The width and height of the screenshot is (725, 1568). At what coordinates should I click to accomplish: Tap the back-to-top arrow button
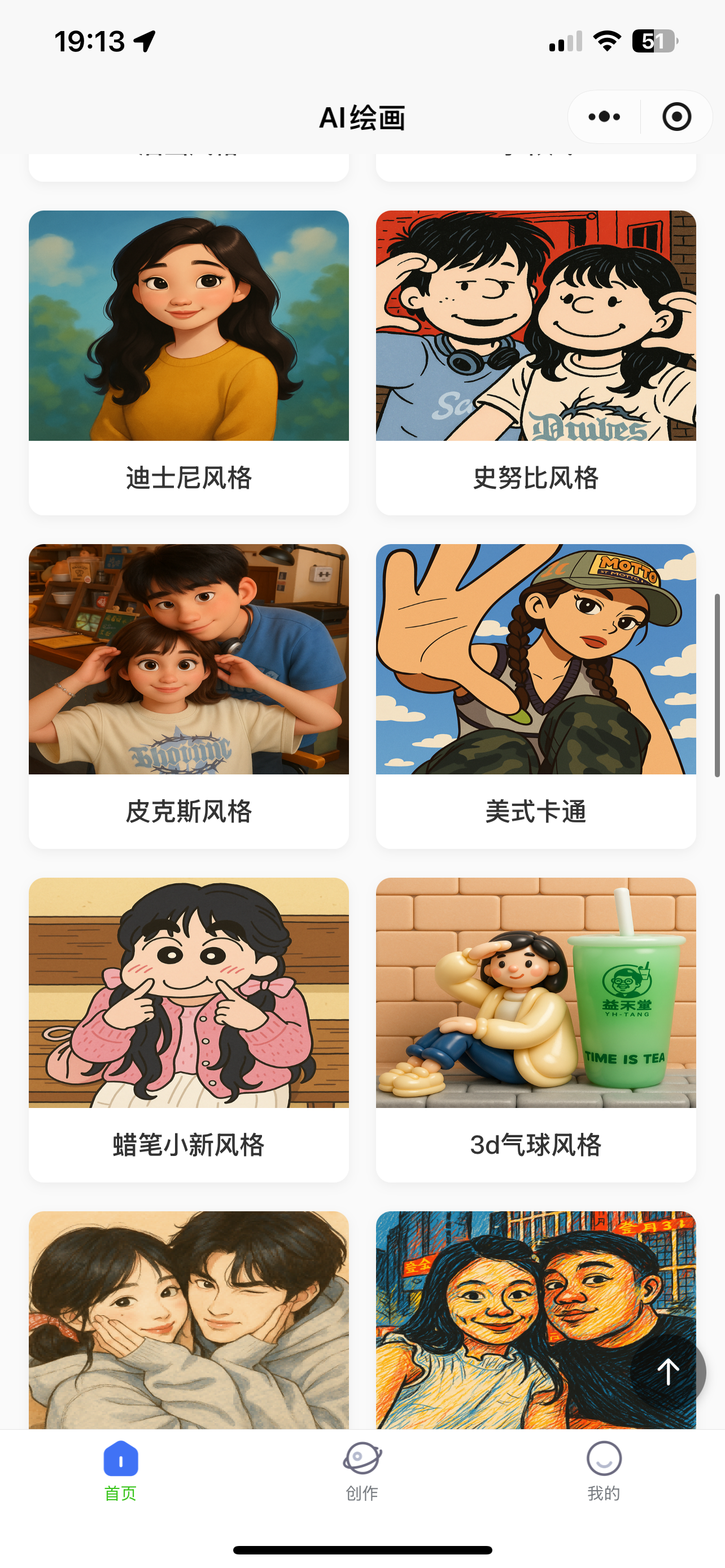click(668, 1372)
